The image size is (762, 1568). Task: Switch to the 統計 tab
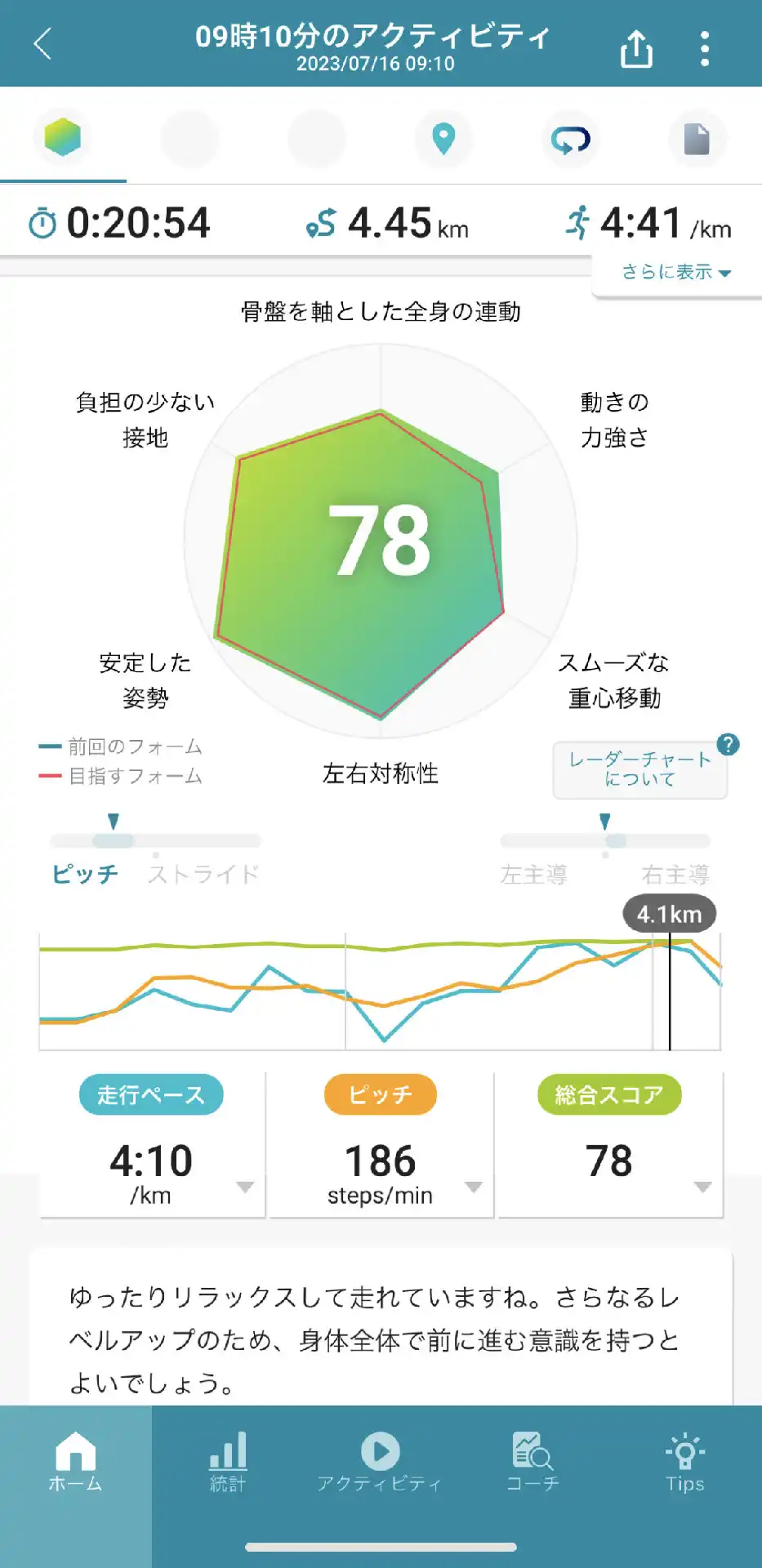click(228, 1462)
